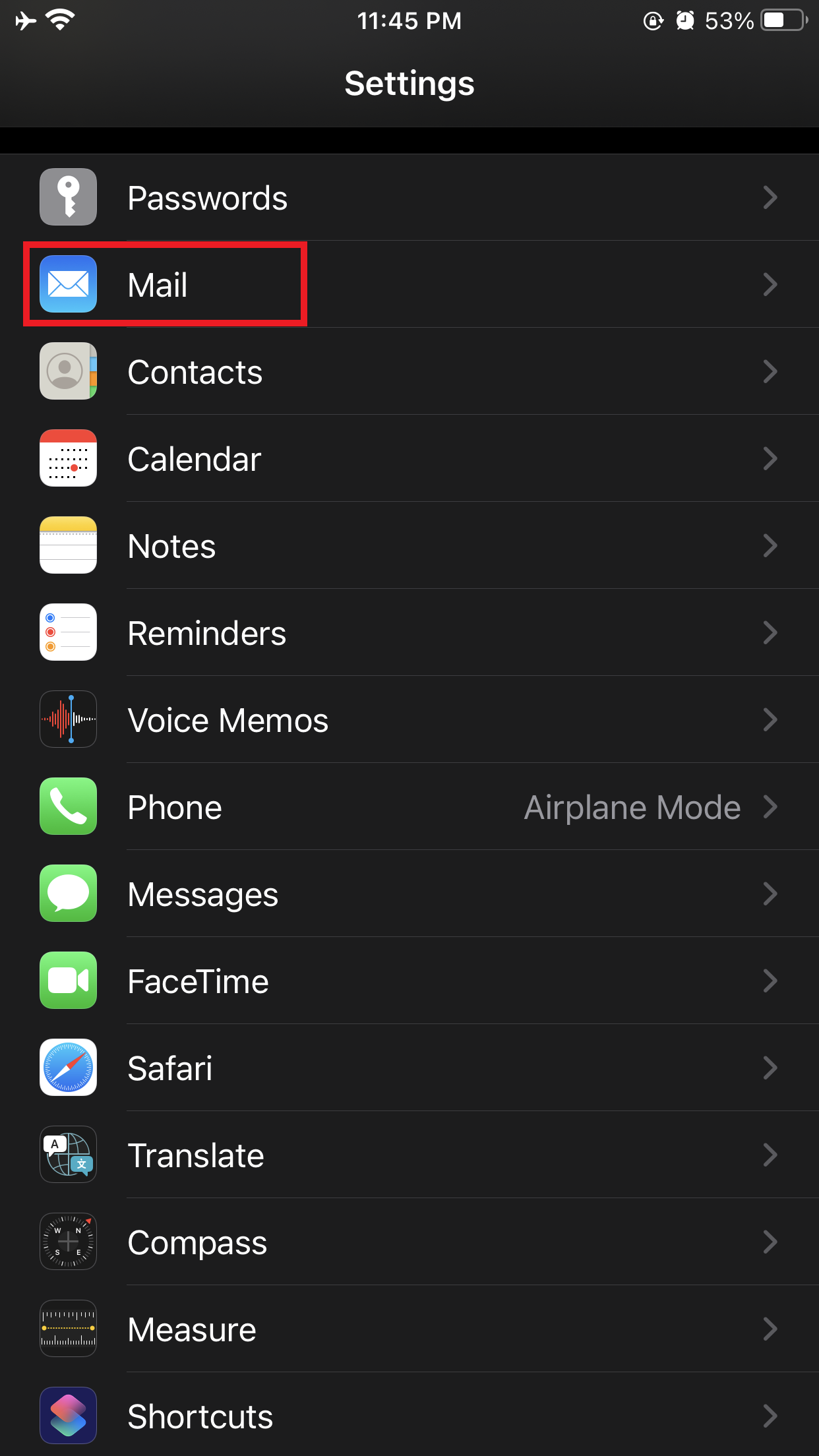
Task: Open Passwords settings
Action: click(x=409, y=197)
